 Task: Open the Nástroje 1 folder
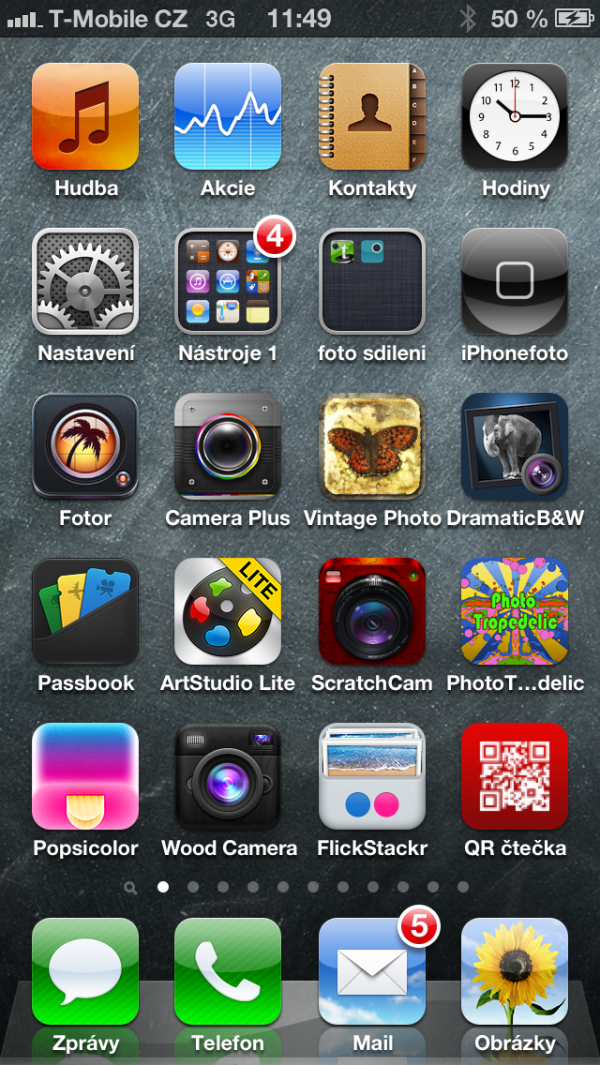(228, 282)
